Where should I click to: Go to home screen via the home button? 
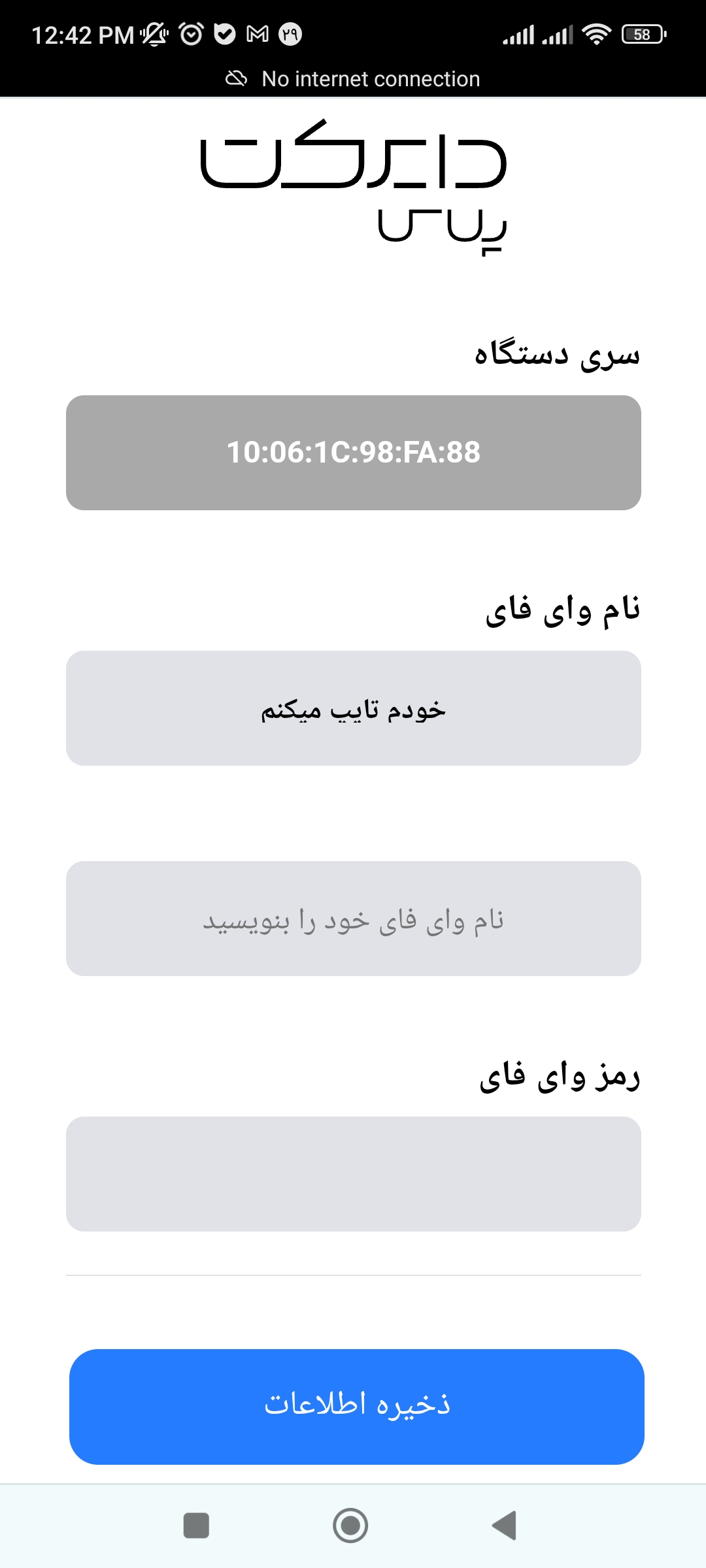tap(350, 1526)
